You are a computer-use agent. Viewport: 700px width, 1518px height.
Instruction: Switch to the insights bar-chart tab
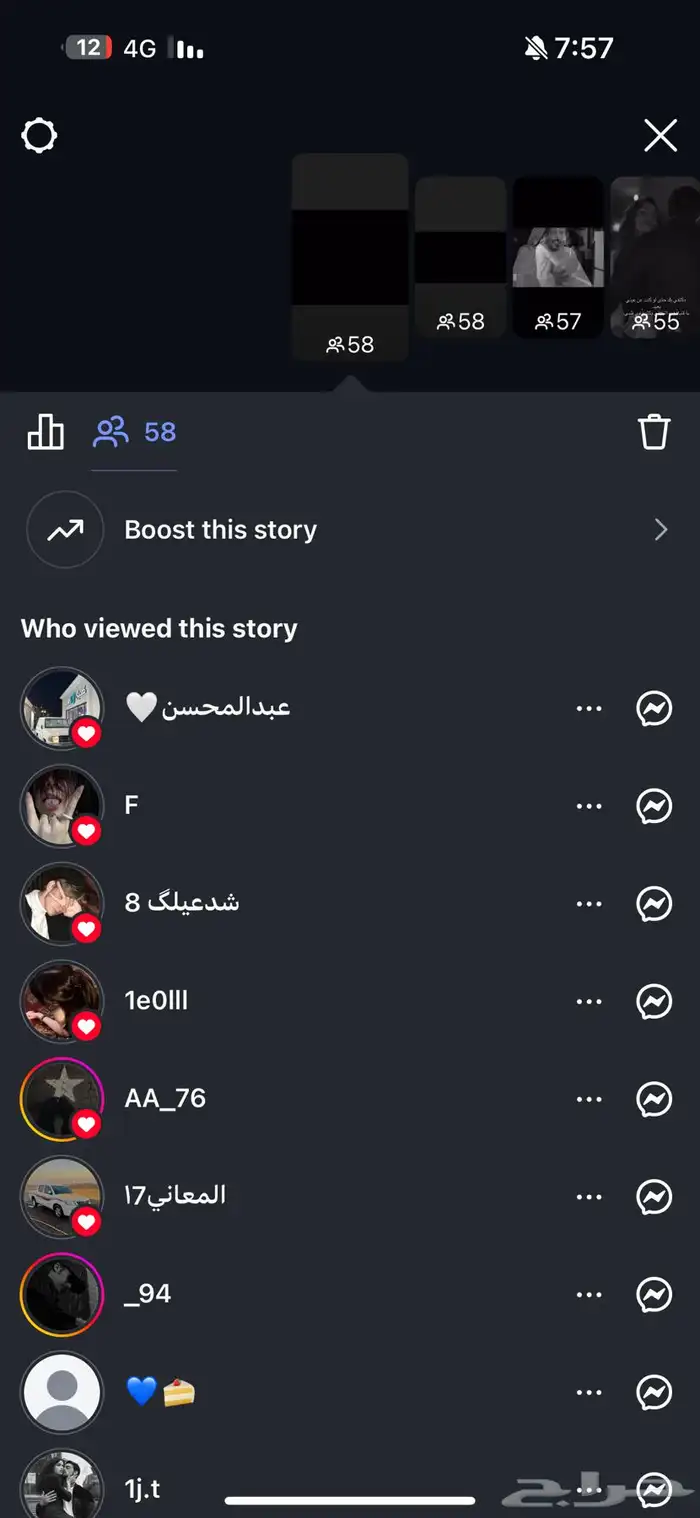pyautogui.click(x=45, y=432)
